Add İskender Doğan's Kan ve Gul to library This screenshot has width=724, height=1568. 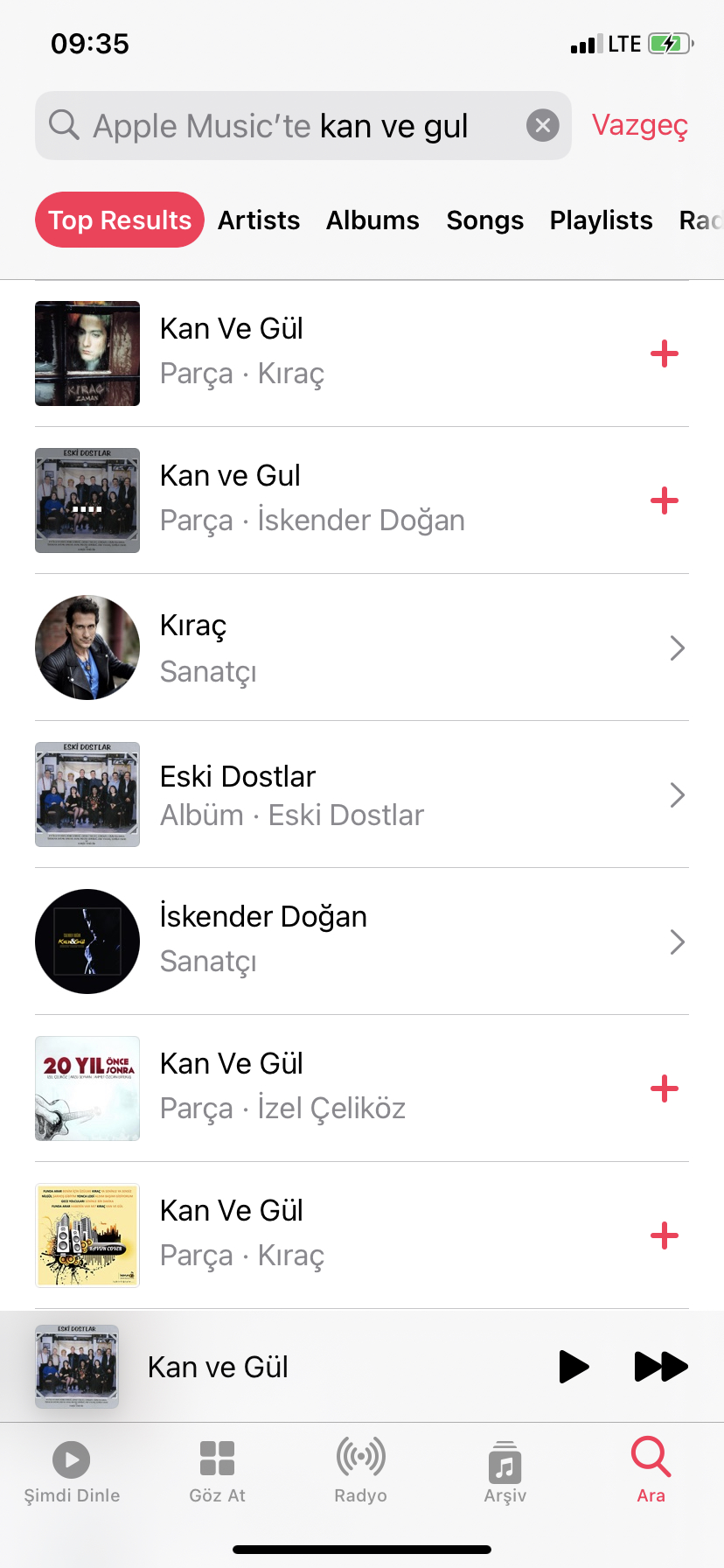click(665, 500)
